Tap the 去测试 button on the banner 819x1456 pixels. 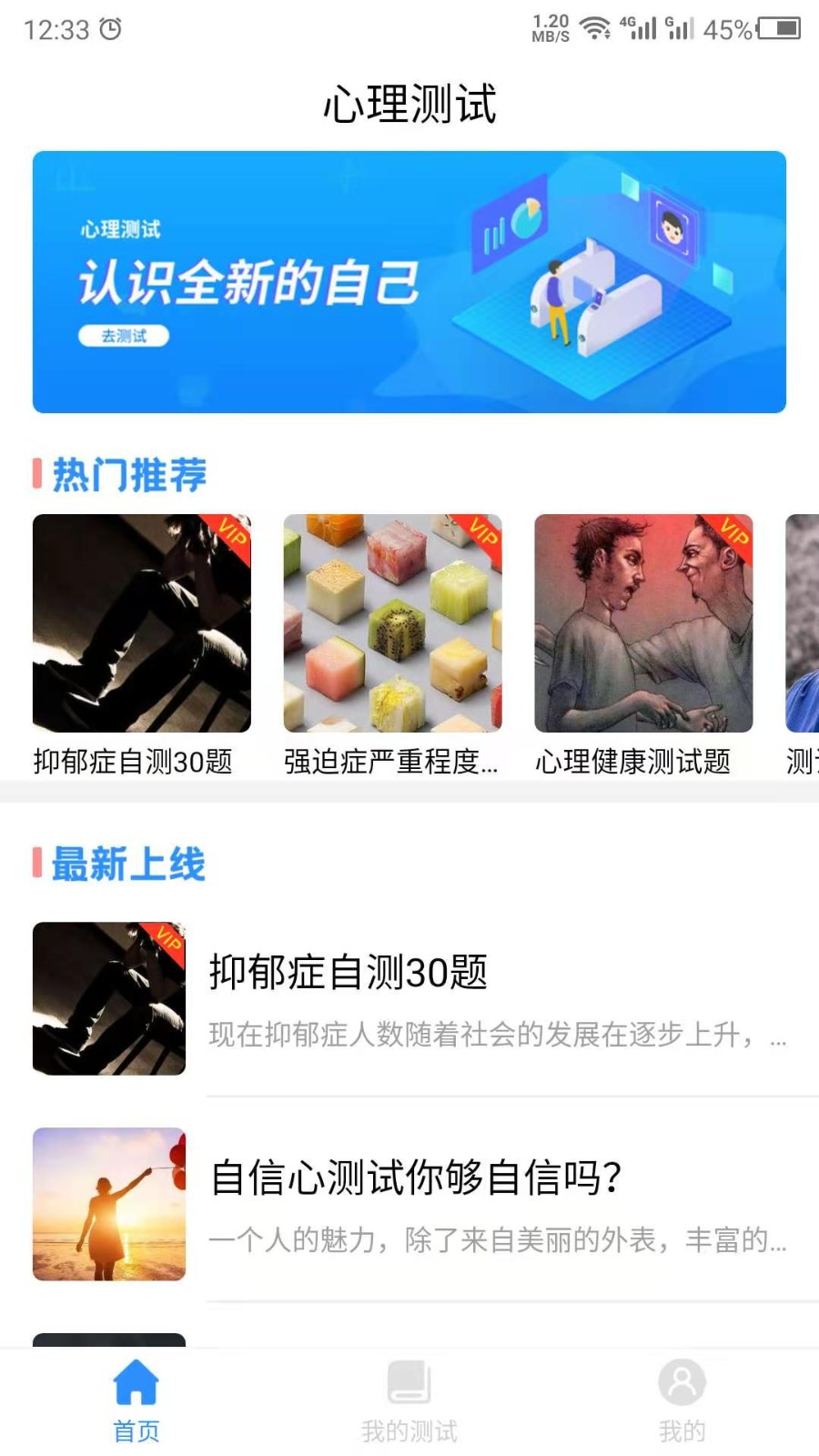point(125,336)
